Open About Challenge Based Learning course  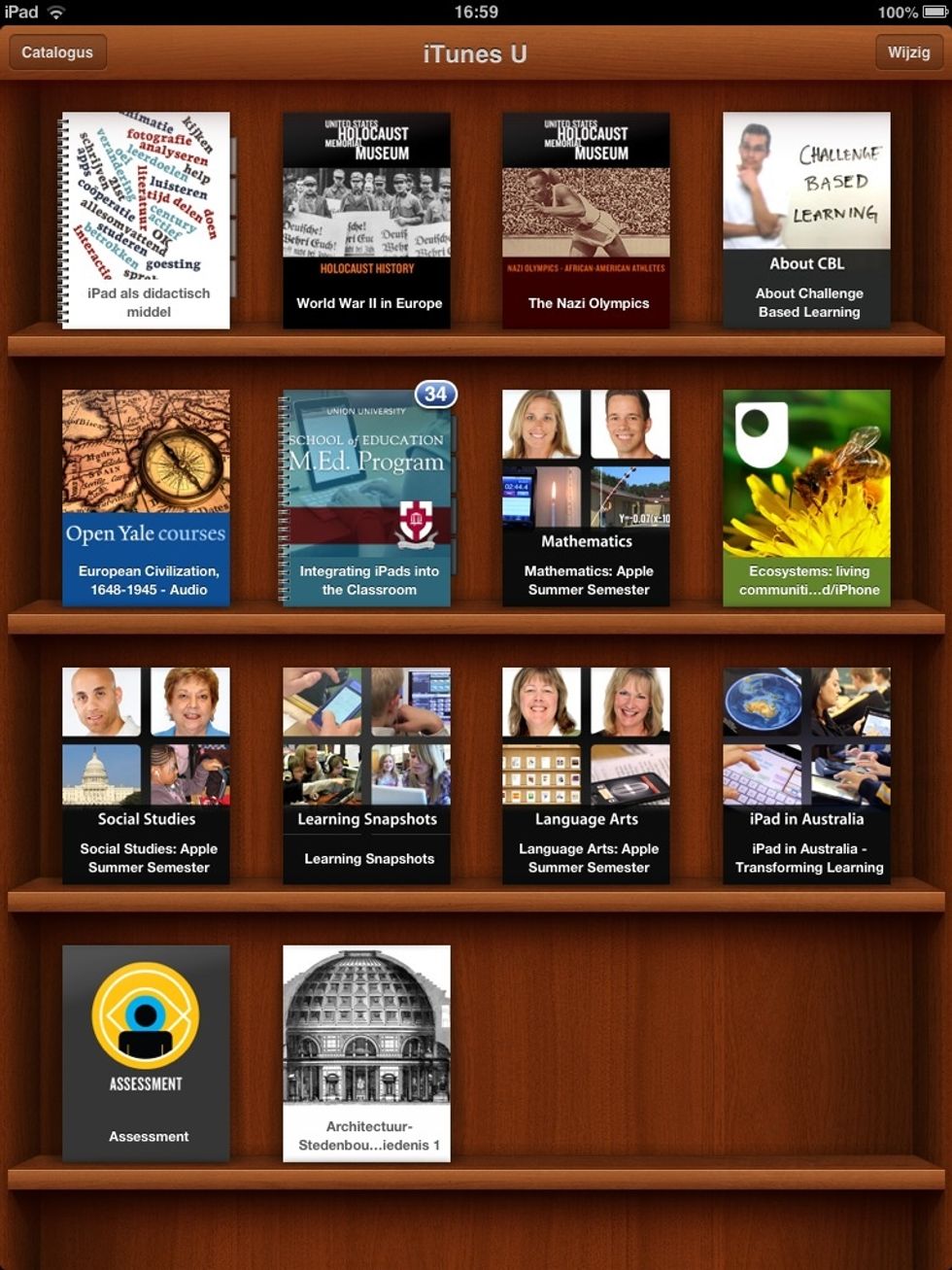[806, 221]
